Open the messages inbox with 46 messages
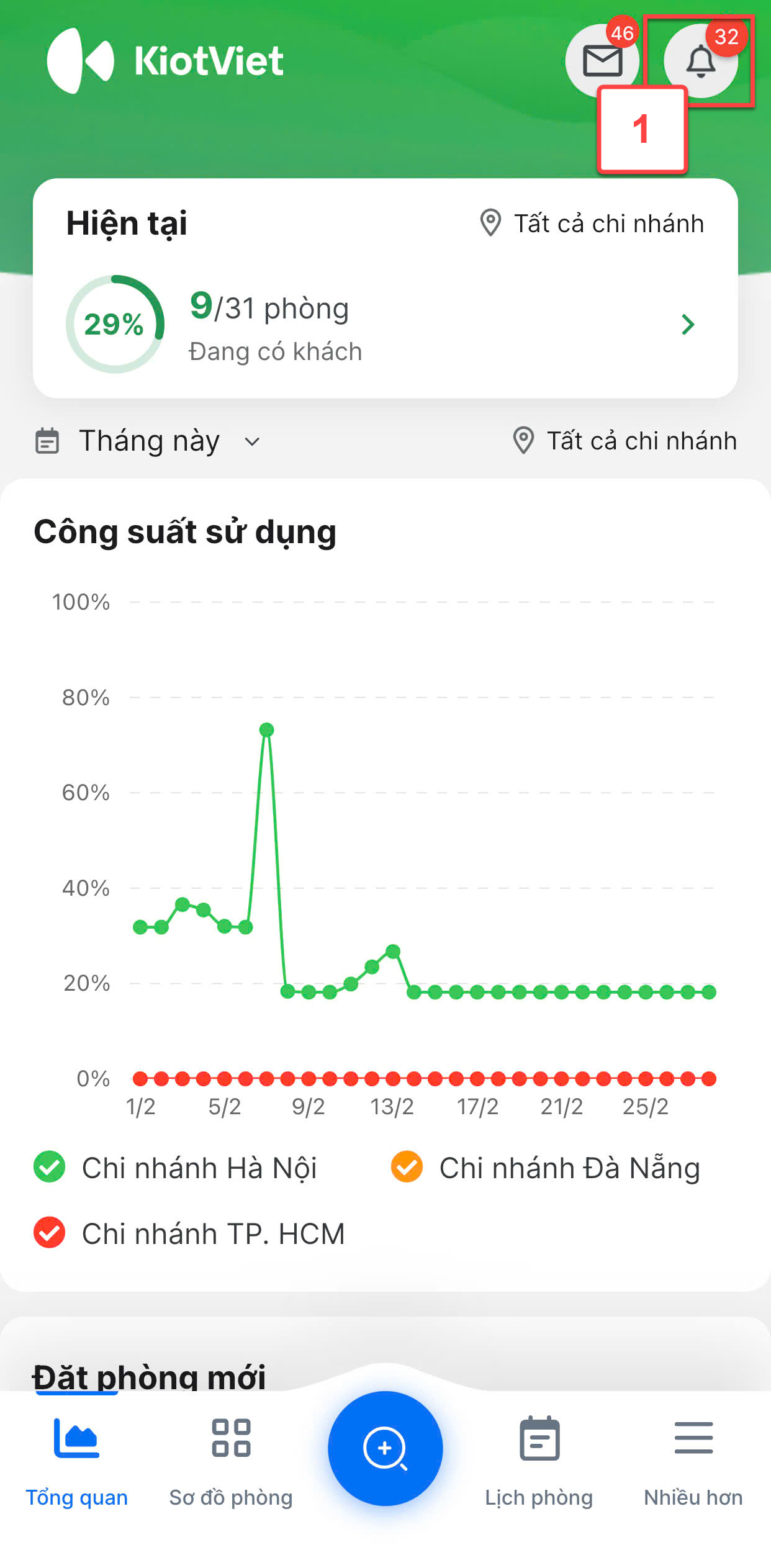The image size is (771, 1568). point(603,60)
